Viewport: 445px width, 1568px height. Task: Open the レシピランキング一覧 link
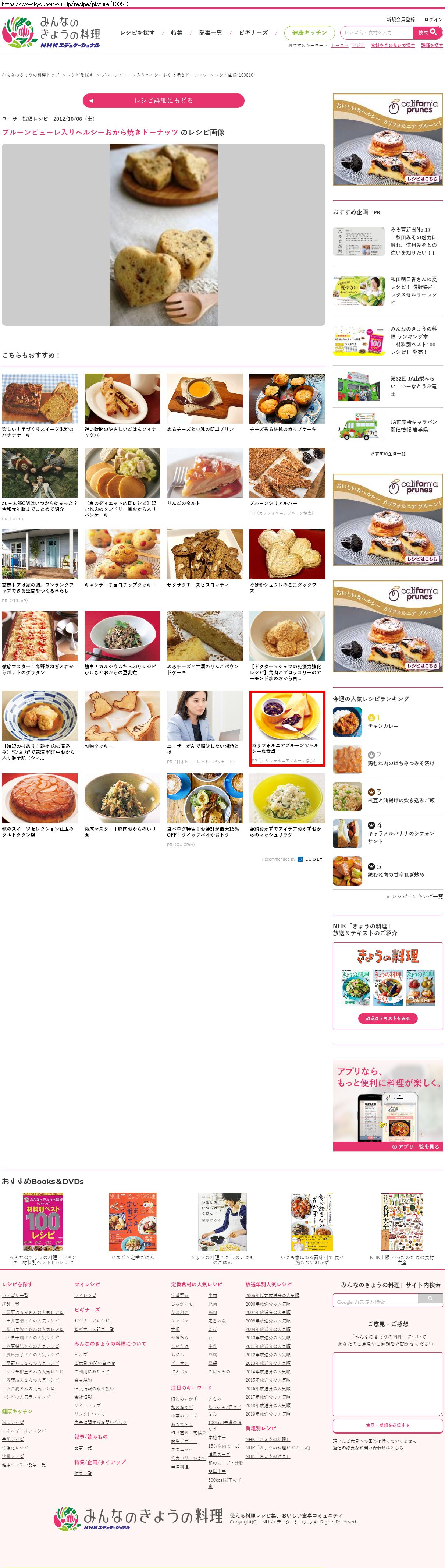pyautogui.click(x=417, y=897)
